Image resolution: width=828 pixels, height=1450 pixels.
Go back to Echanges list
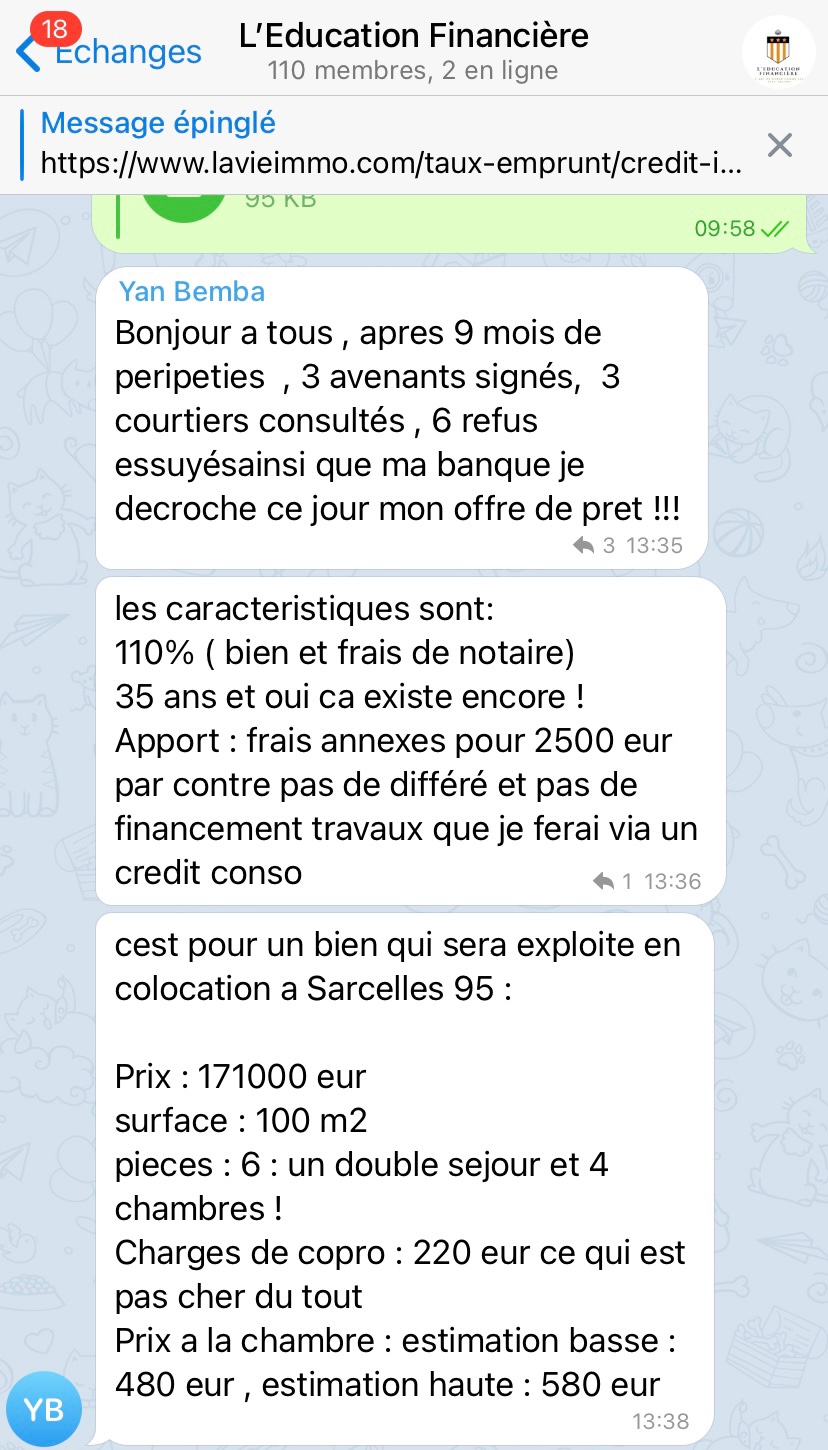(110, 52)
